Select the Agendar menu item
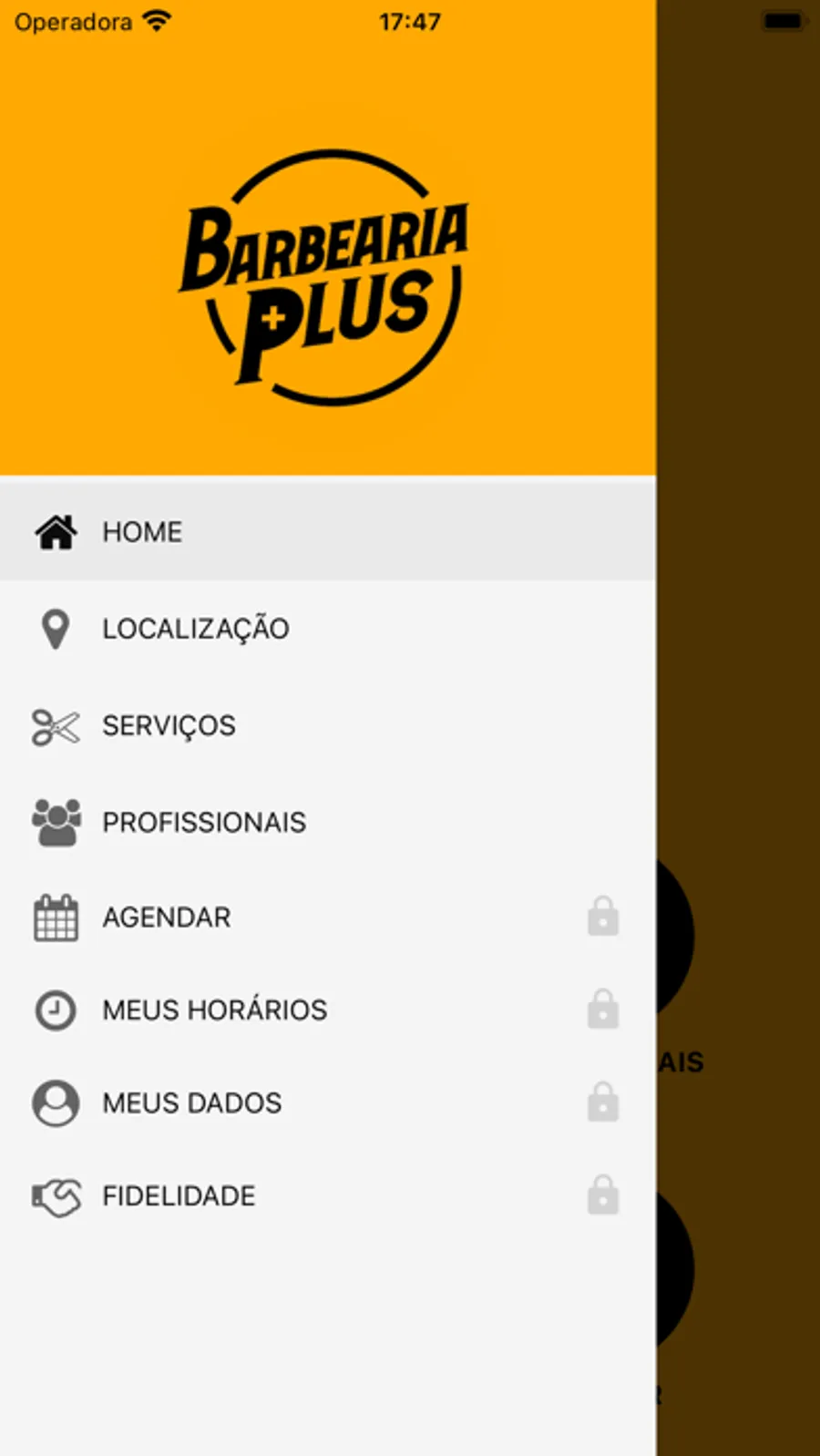820x1456 pixels. tap(328, 917)
